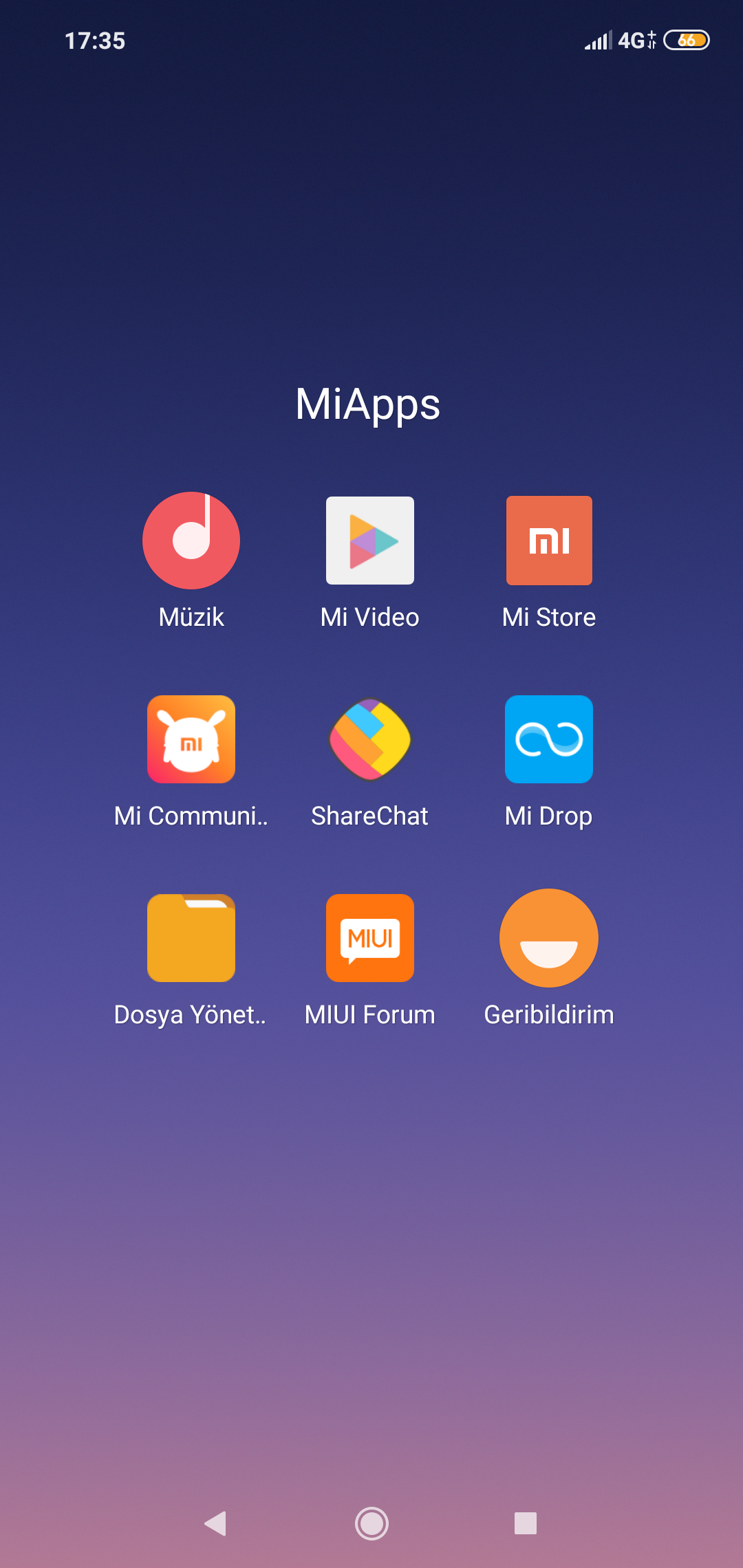The image size is (743, 1568).
Task: Tap the MiApps folder name
Action: pyautogui.click(x=368, y=404)
